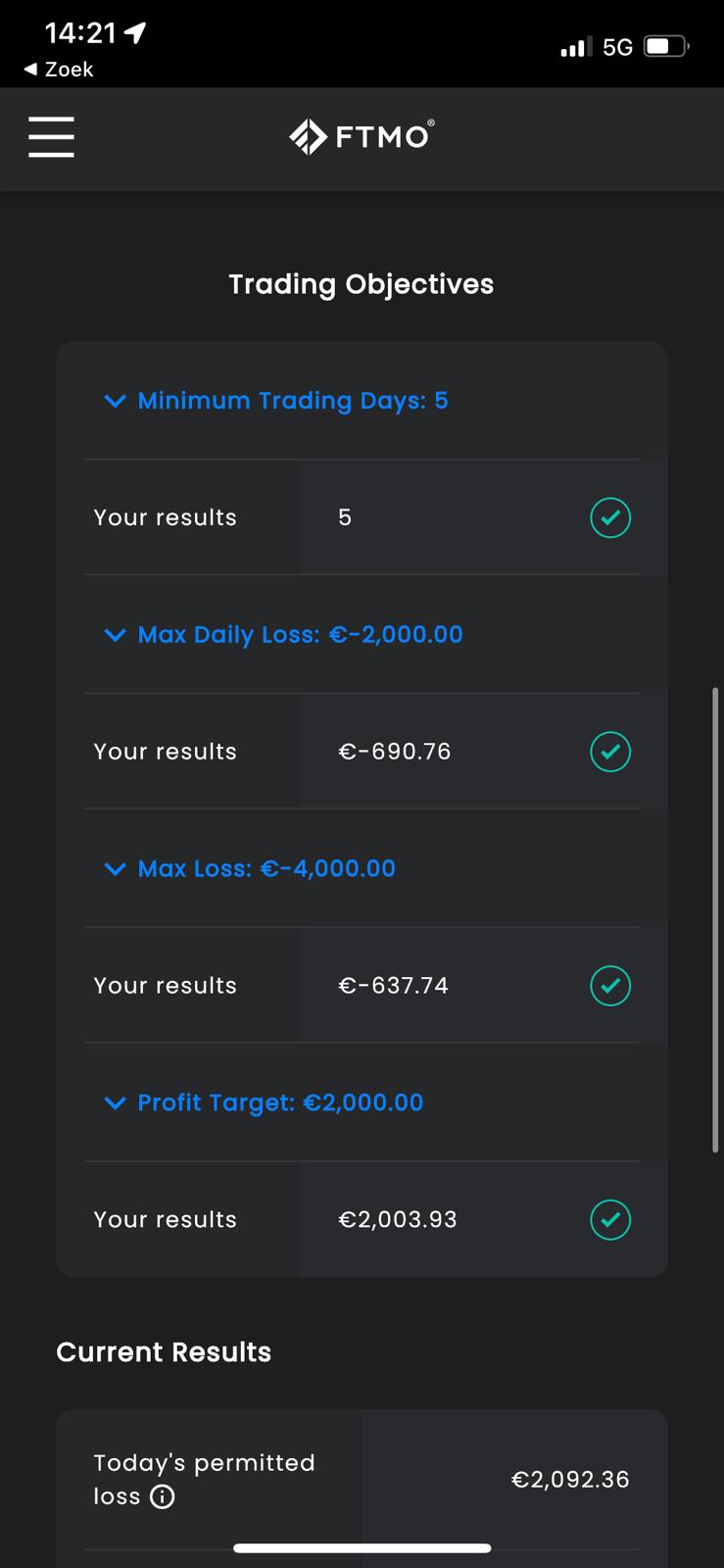Viewport: 724px width, 1568px height.
Task: Collapse the Minimum Trading Days section
Action: coord(276,401)
